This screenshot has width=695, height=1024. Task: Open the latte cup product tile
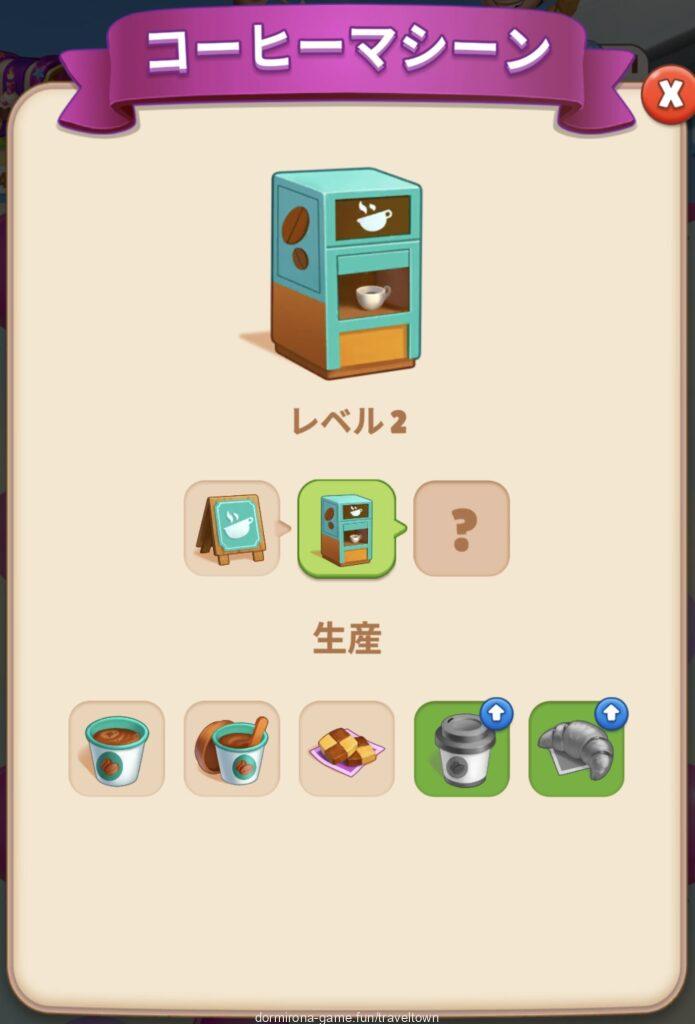117,748
